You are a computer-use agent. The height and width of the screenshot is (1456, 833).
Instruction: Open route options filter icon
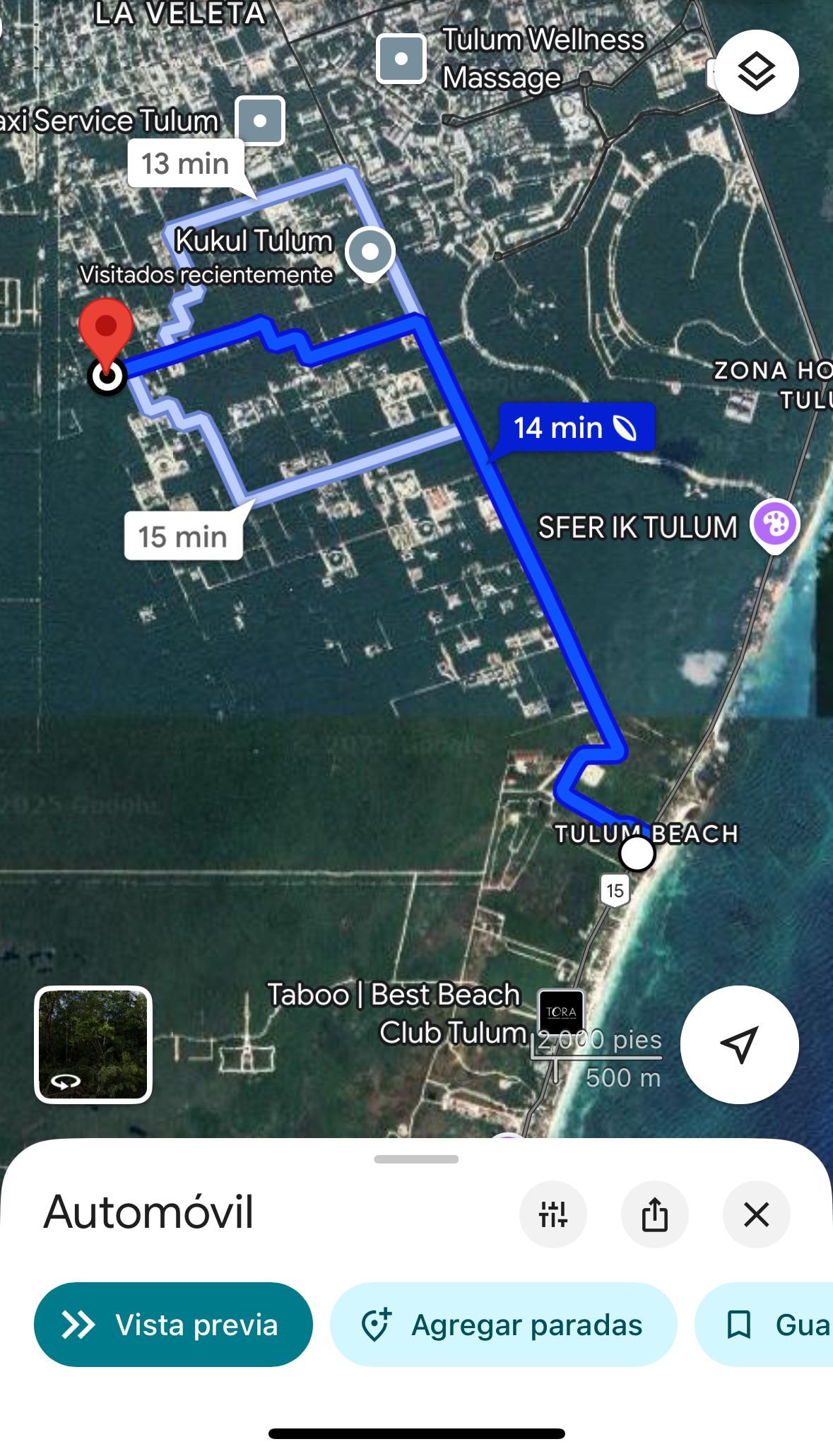click(x=553, y=1214)
